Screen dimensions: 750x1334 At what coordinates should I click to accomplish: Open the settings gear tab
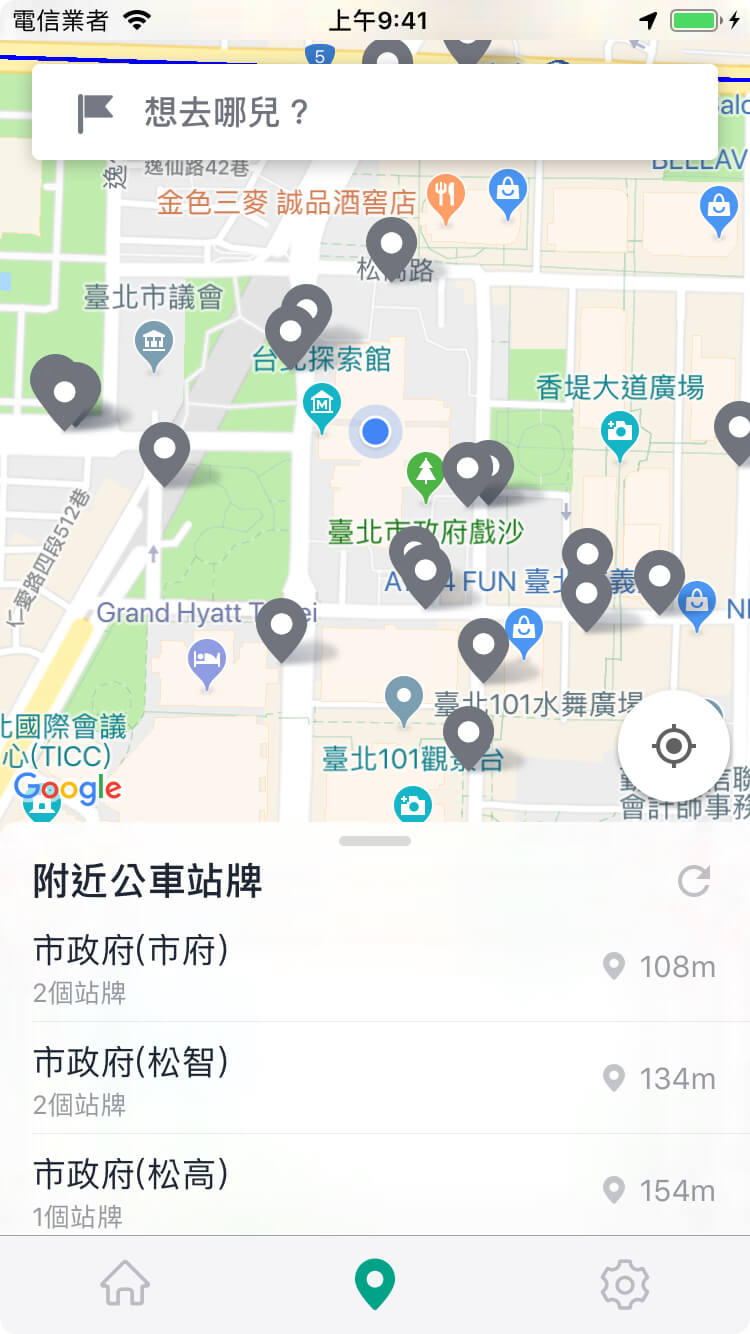pos(625,1284)
